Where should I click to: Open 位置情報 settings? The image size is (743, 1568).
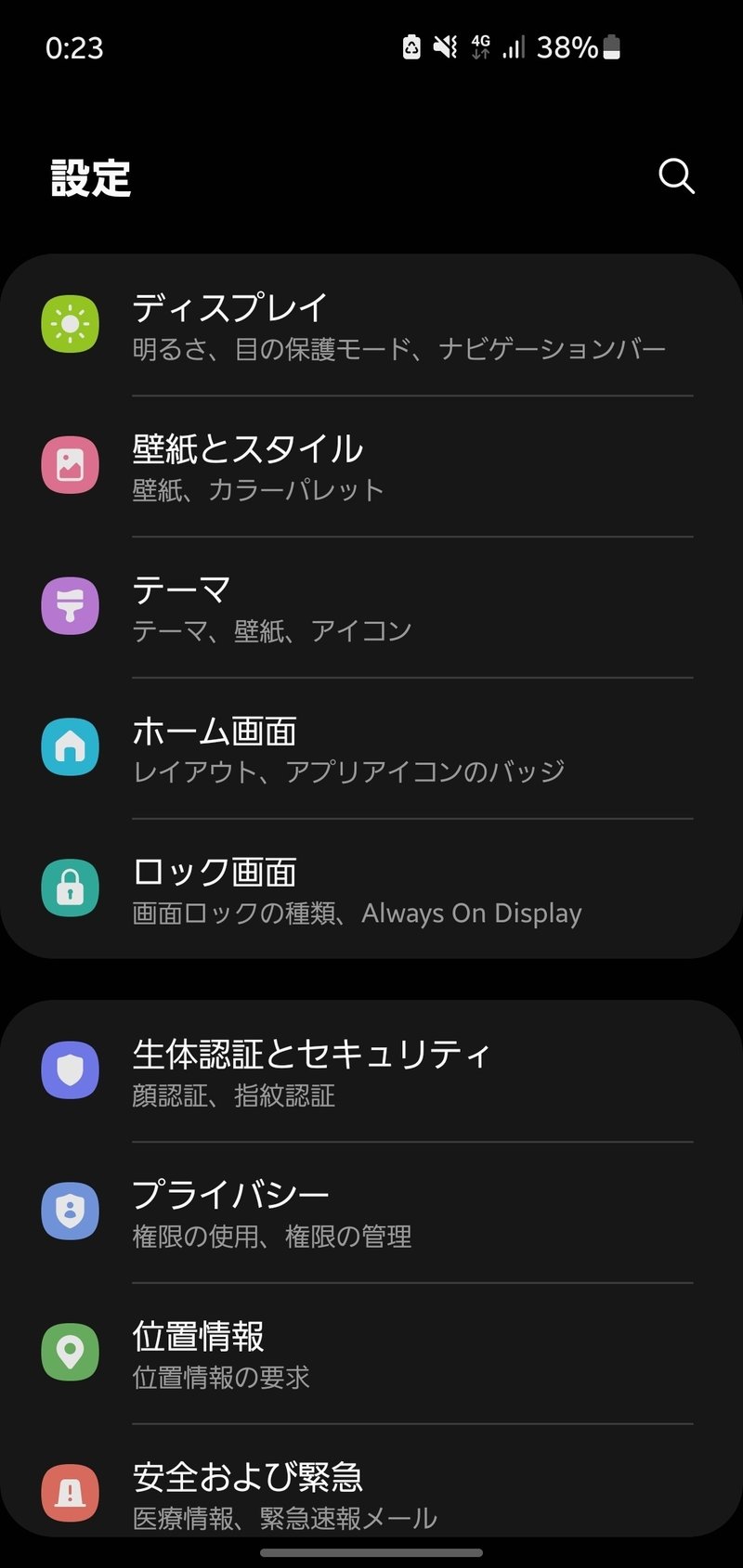371,1354
